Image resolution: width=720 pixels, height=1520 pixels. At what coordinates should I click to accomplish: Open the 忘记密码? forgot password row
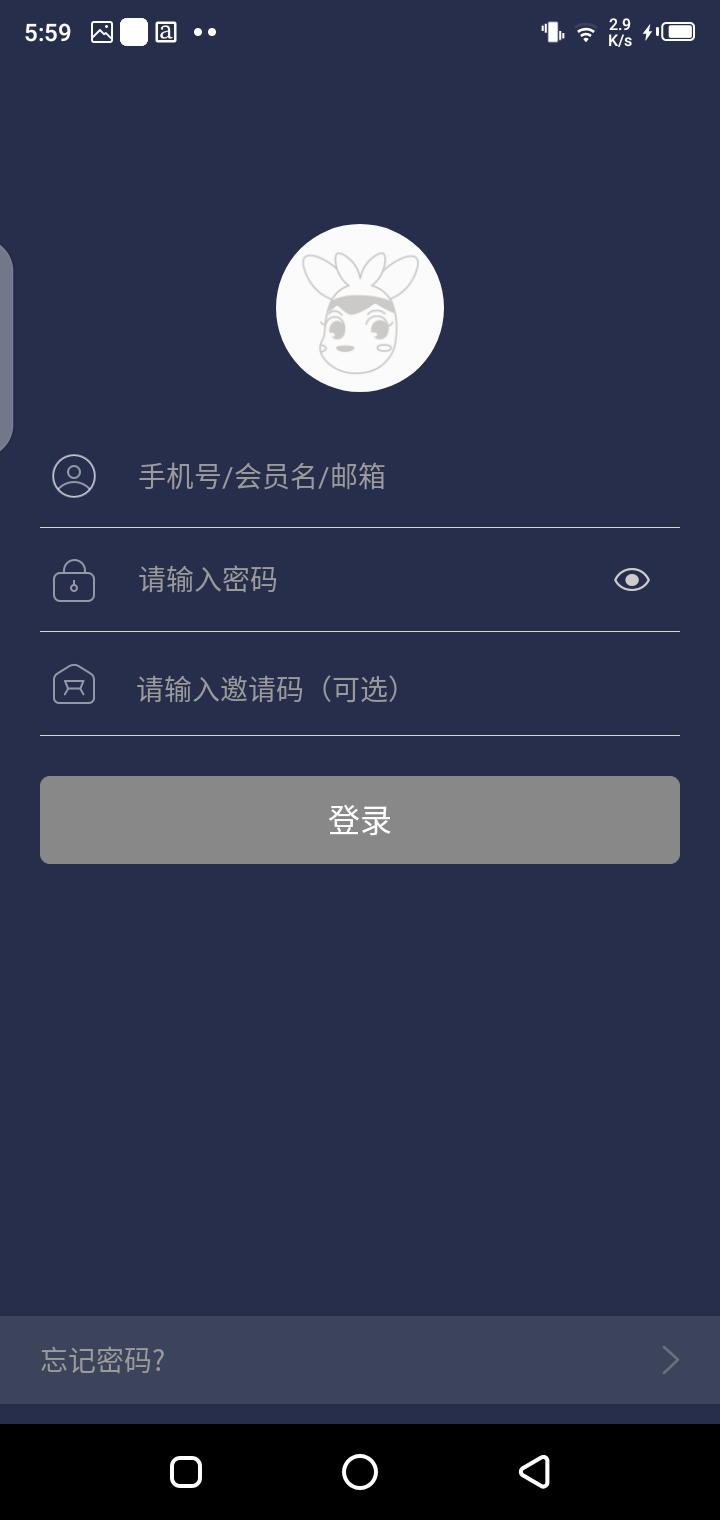tap(360, 1360)
